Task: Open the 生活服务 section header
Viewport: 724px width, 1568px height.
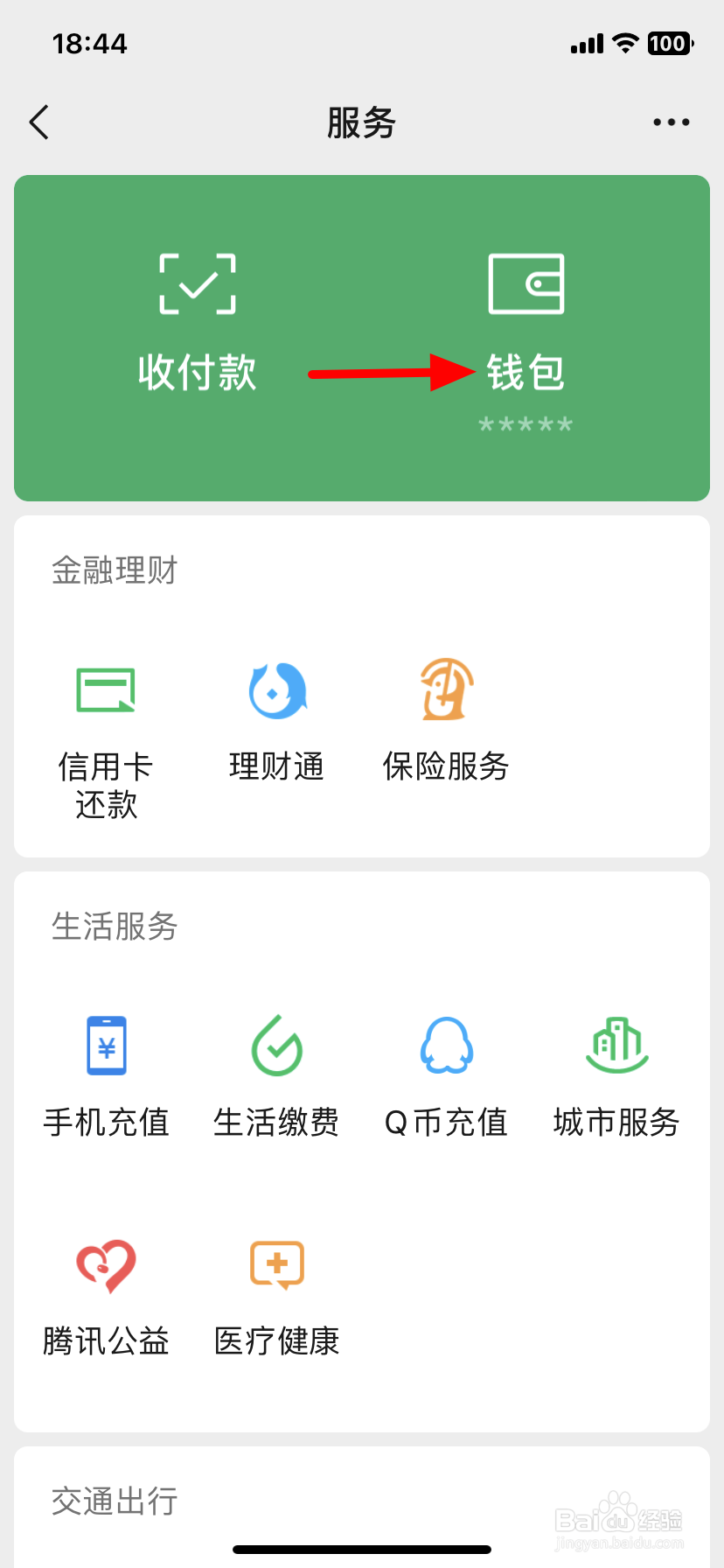Action: point(115,927)
